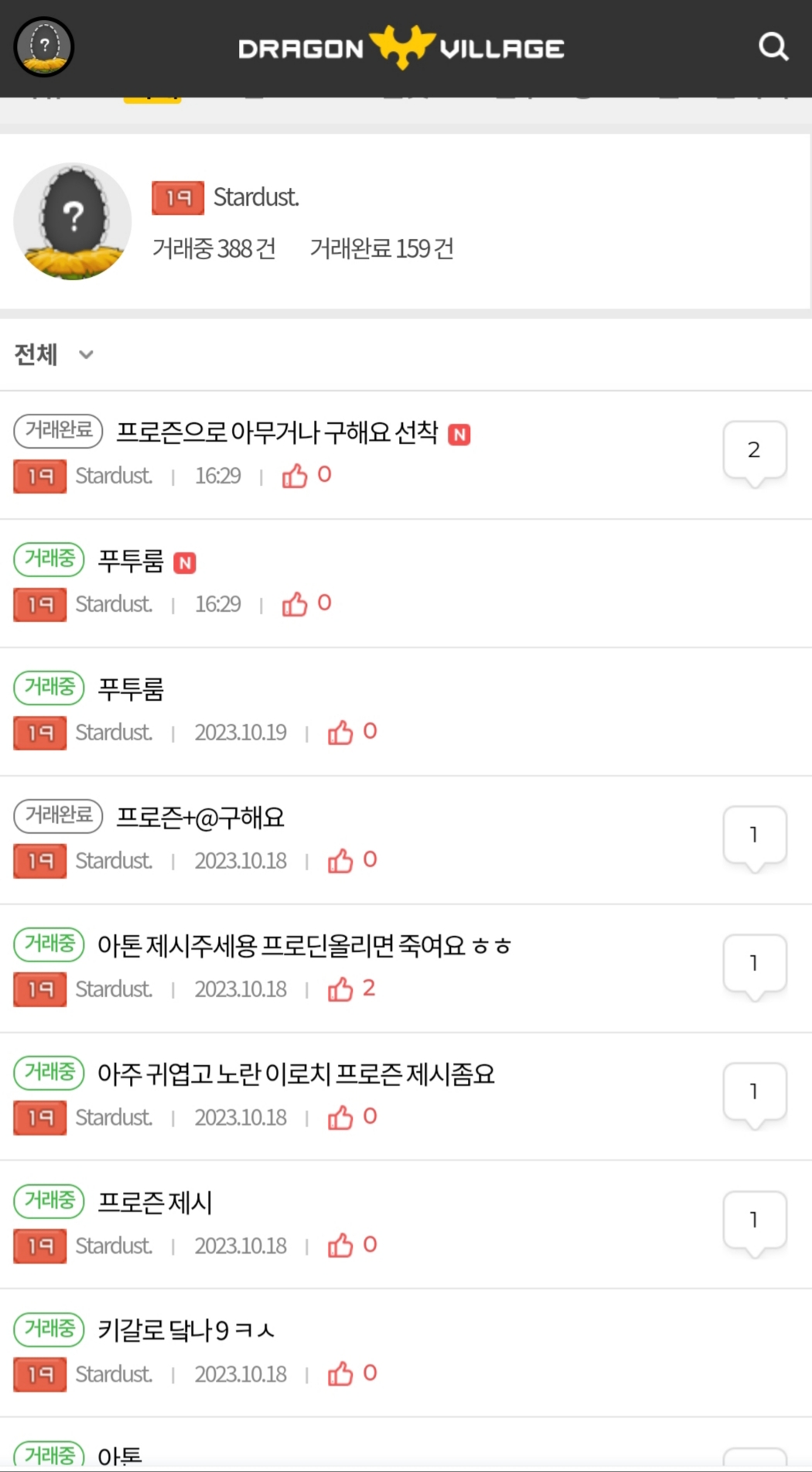Viewport: 812px width, 1472px height.
Task: Open the post 키갈로 달나9 ㅋㅅ
Action: (186, 1331)
